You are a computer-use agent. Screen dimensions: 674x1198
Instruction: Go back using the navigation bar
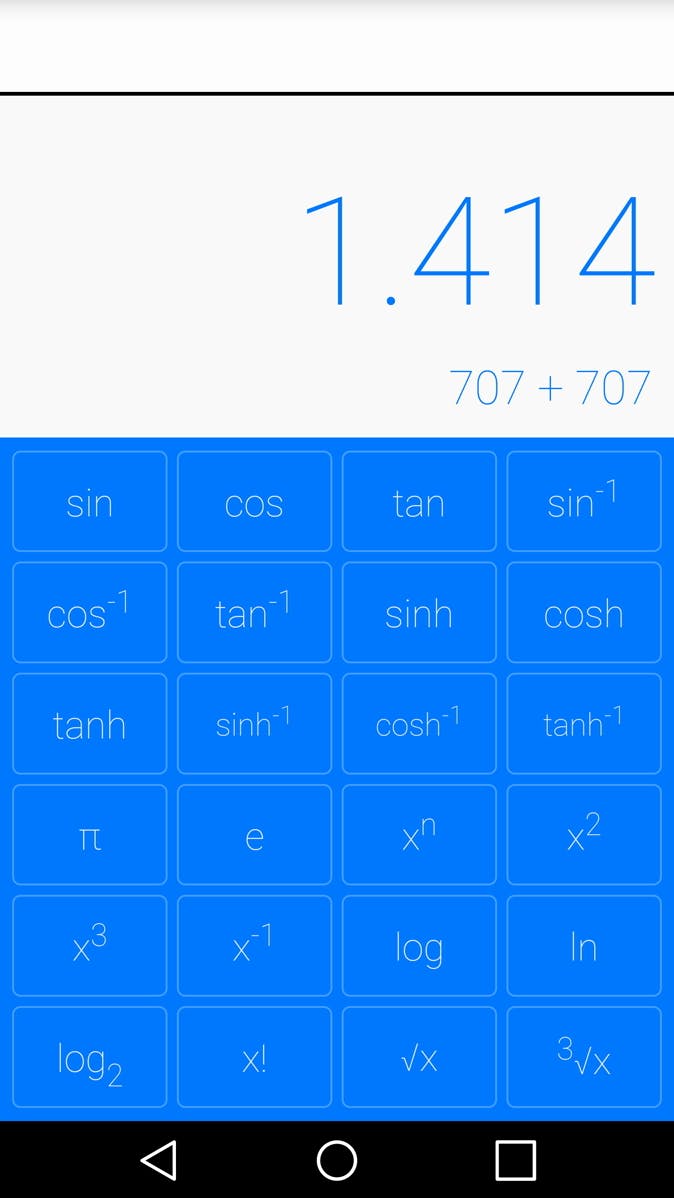(159, 1160)
